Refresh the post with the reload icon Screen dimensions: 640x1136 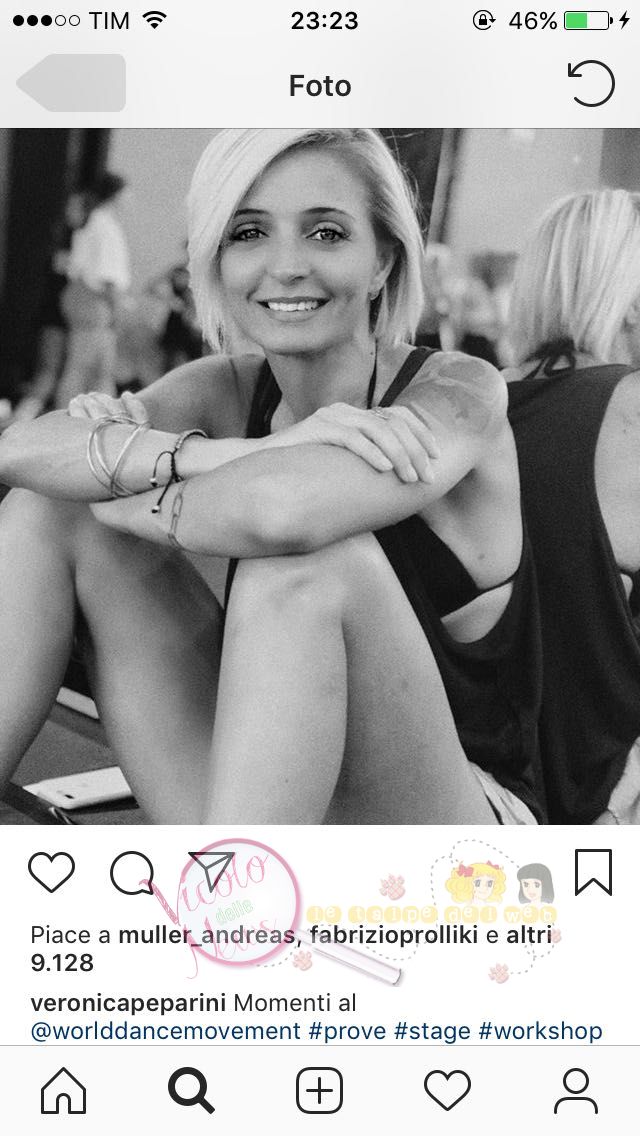tap(591, 84)
